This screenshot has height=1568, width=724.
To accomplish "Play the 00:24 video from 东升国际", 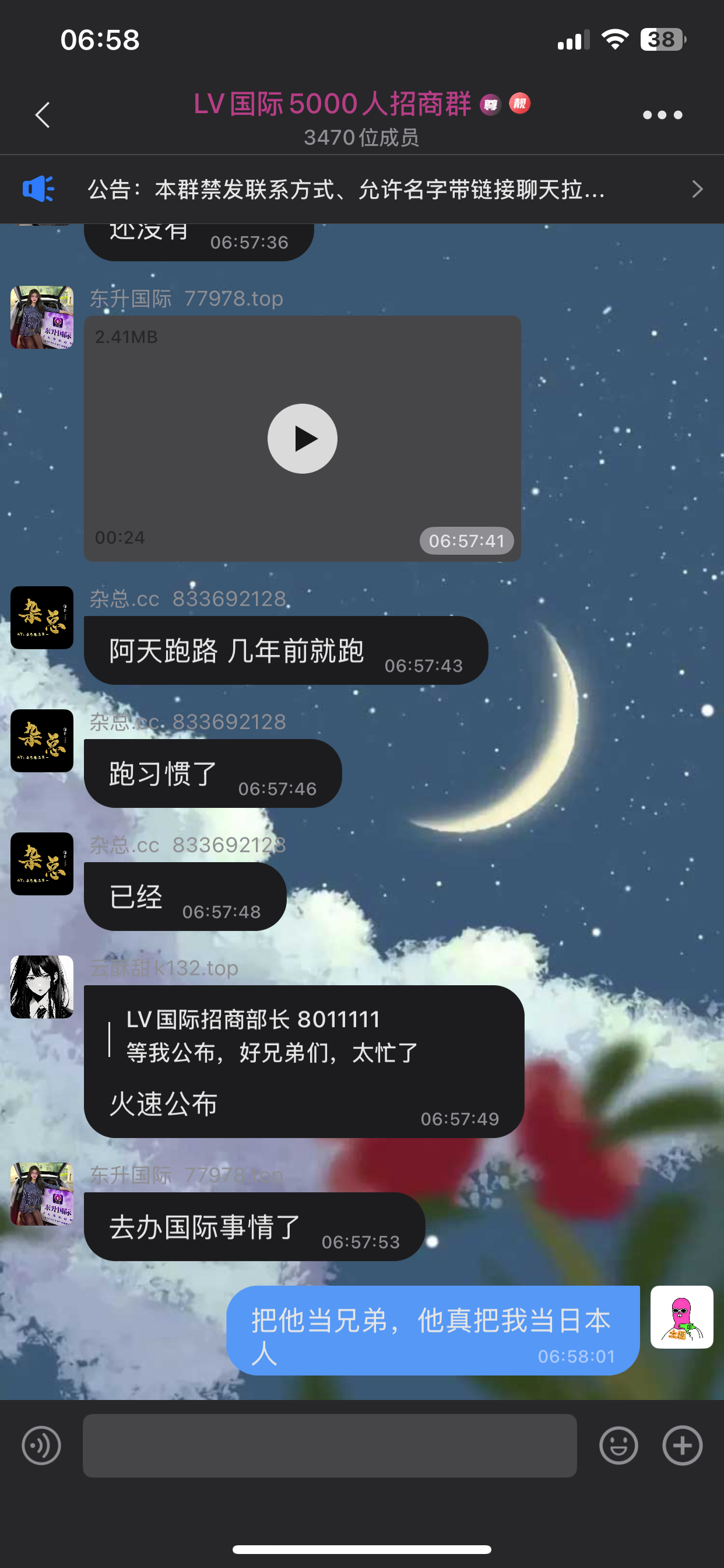I will pyautogui.click(x=303, y=438).
